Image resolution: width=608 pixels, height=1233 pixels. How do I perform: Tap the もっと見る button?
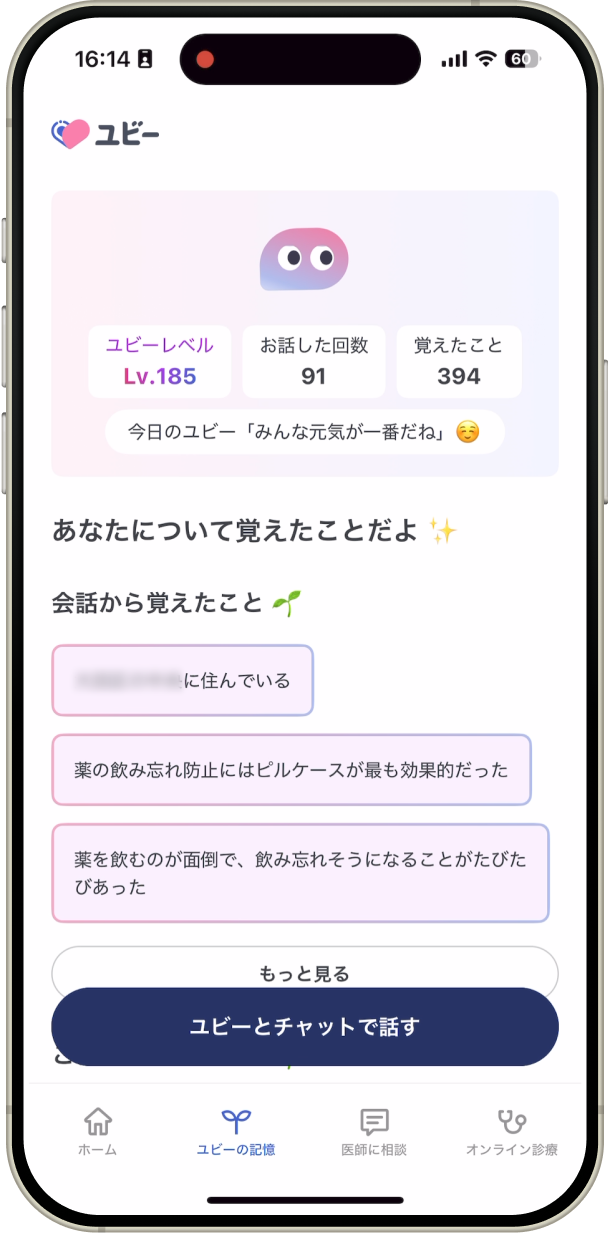click(304, 968)
